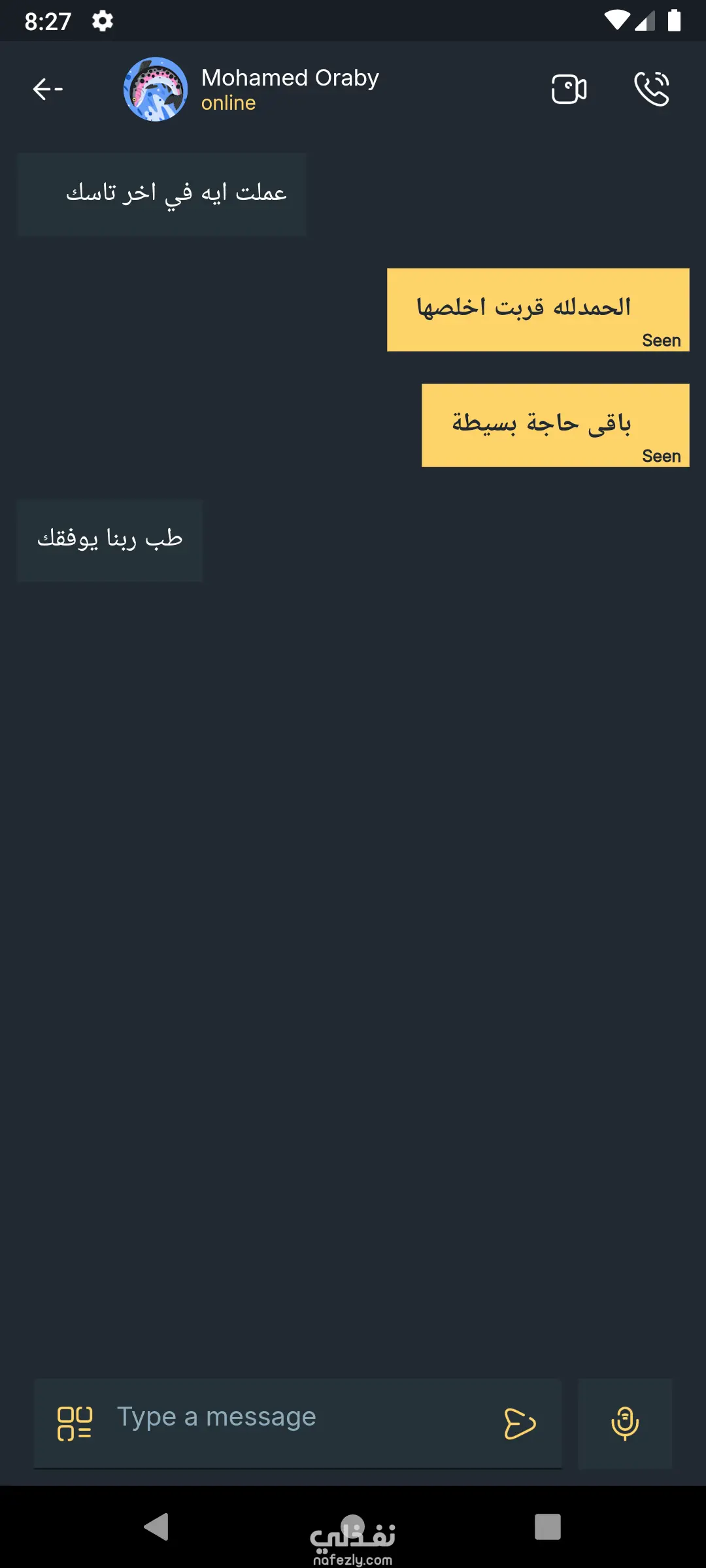Open Mohamed Oraby's profile picture
Screen dimensions: 706x1568
pos(156,89)
